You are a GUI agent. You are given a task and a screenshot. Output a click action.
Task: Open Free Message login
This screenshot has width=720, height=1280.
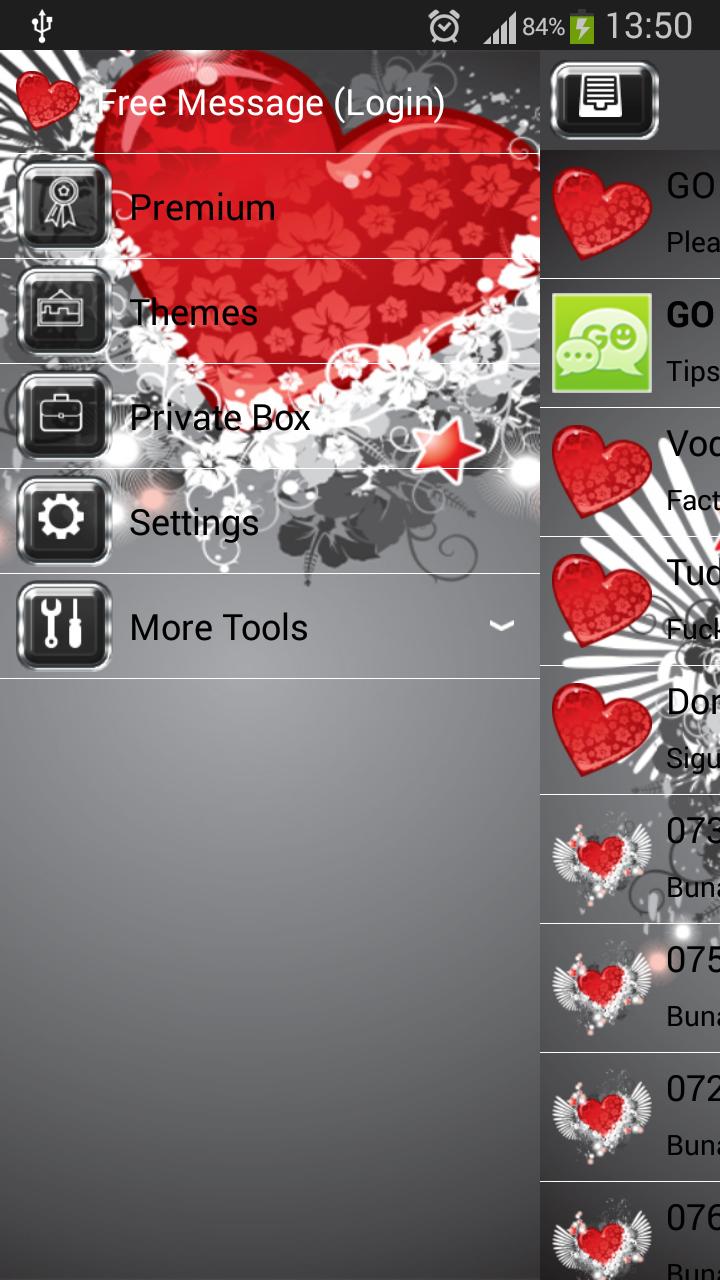tap(270, 103)
